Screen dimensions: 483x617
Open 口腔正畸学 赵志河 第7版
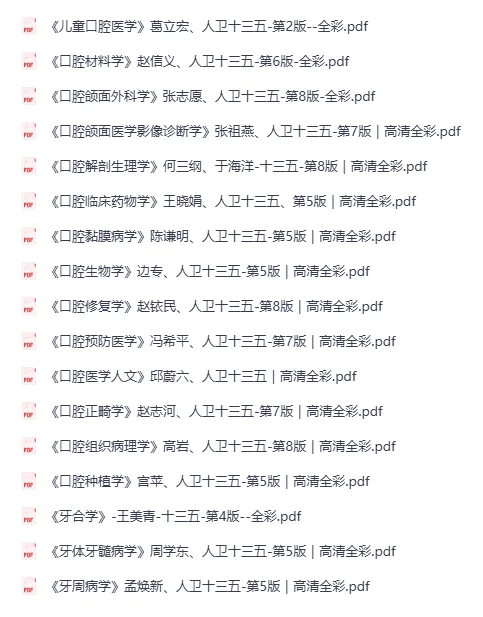217,412
